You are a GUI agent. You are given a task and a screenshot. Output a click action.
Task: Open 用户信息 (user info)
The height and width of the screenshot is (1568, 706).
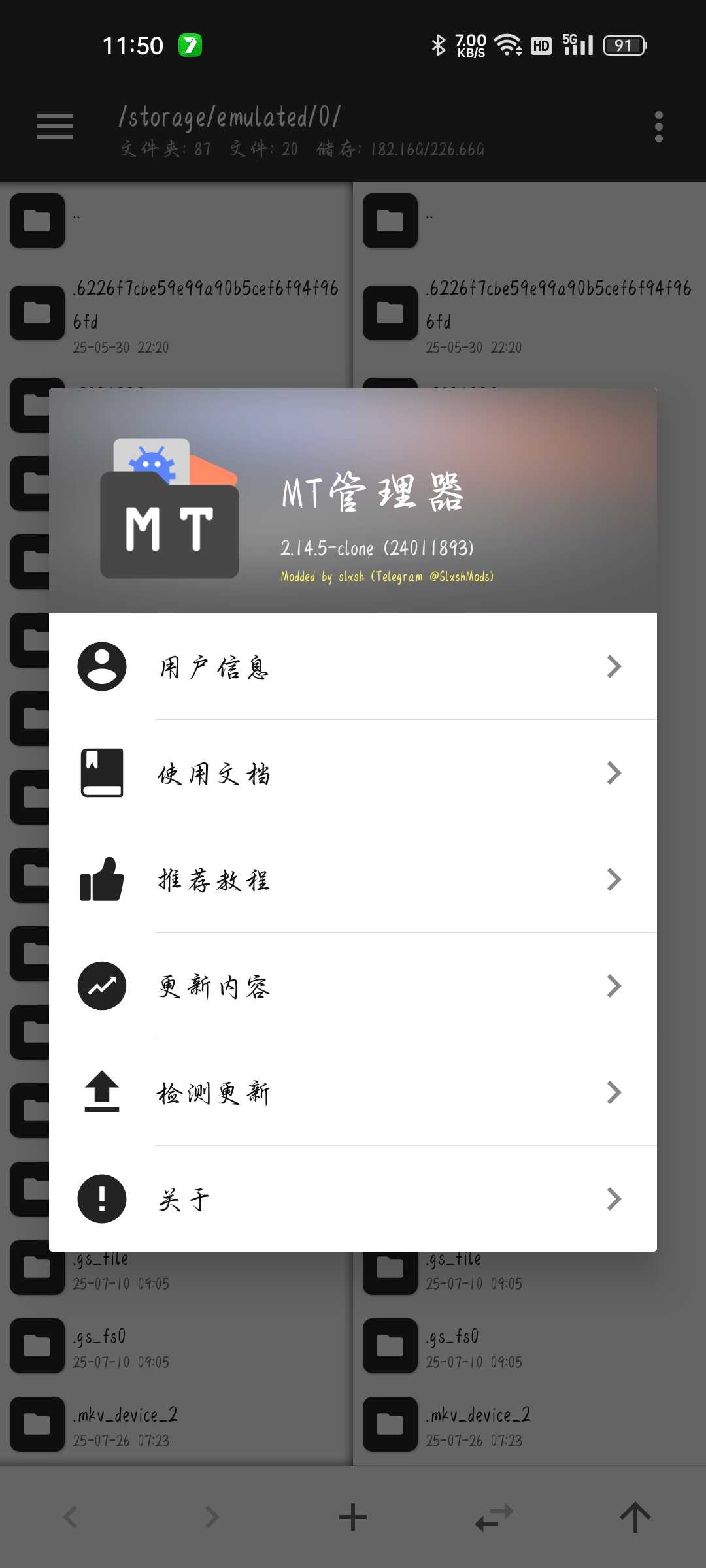pyautogui.click(x=353, y=667)
